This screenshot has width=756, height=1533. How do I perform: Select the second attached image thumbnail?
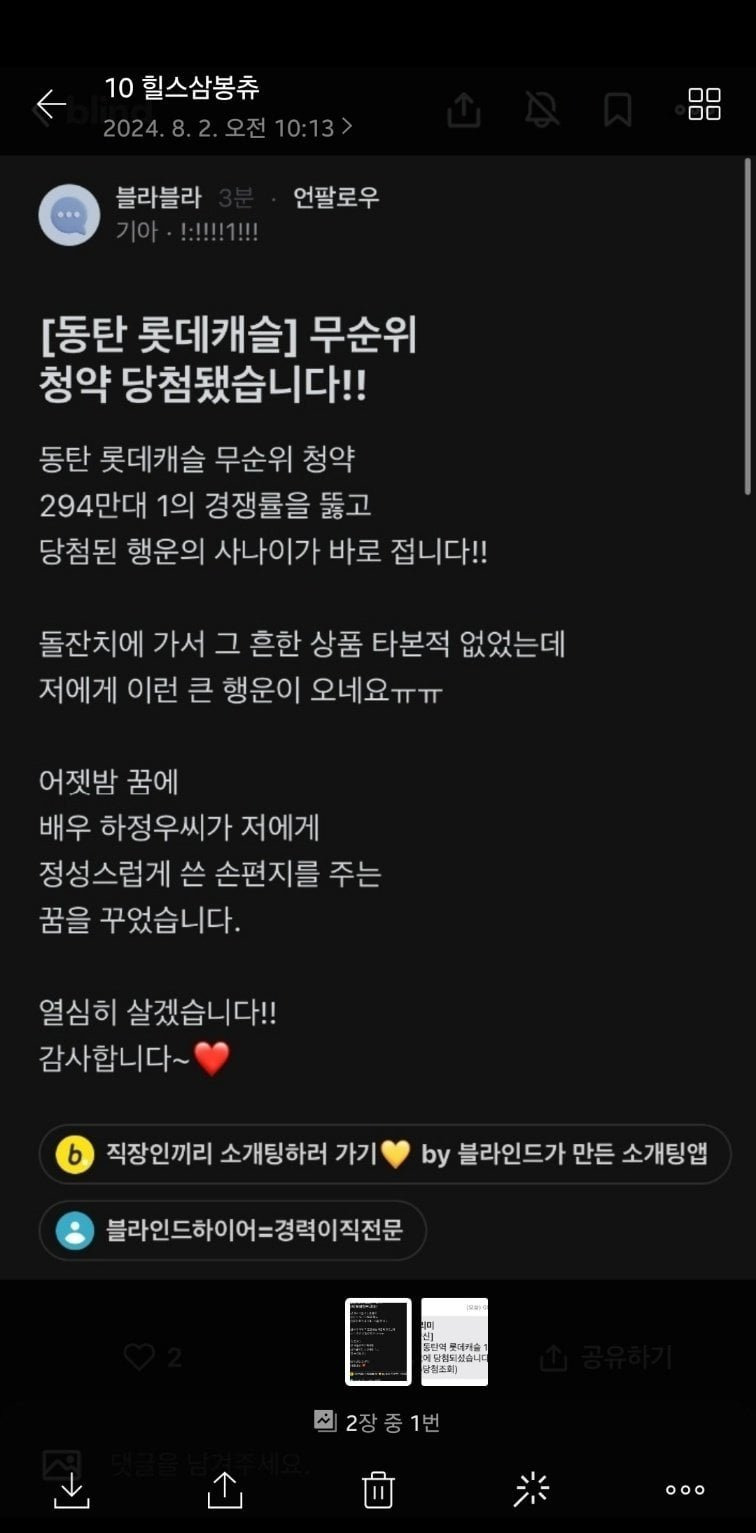454,1341
